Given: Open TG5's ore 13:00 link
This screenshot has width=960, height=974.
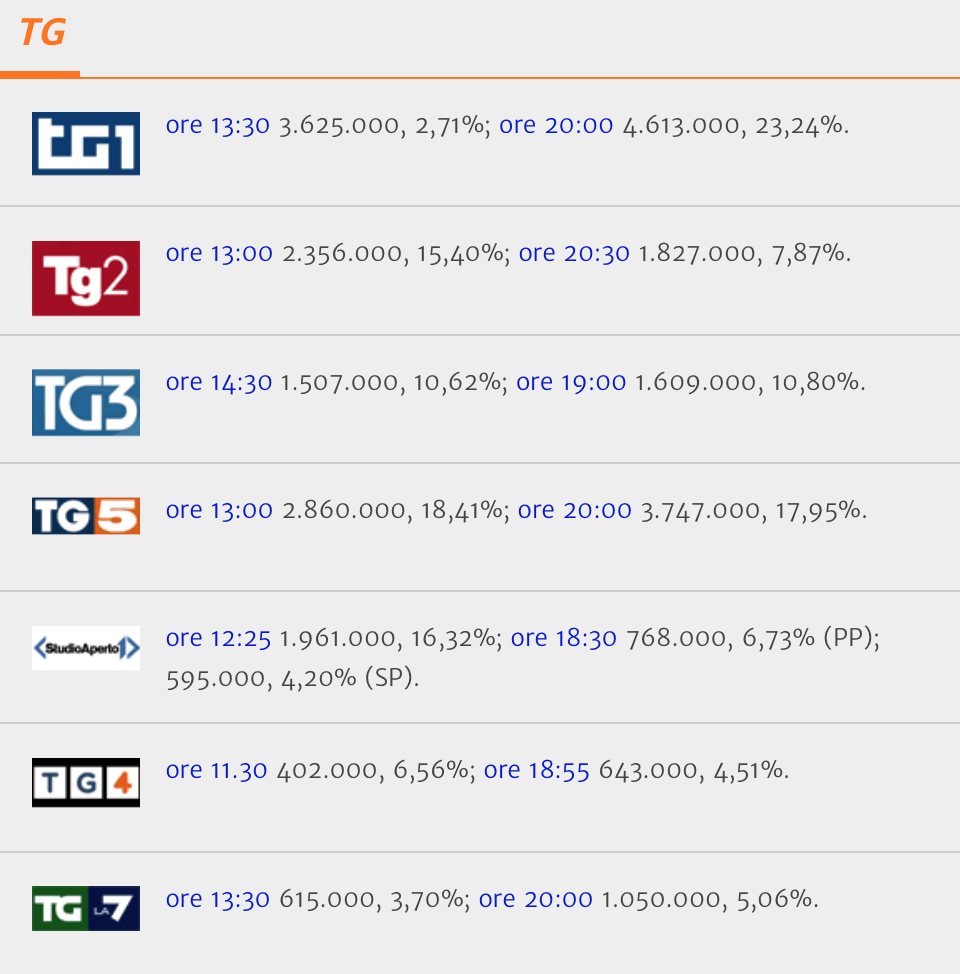Looking at the screenshot, I should pos(219,510).
